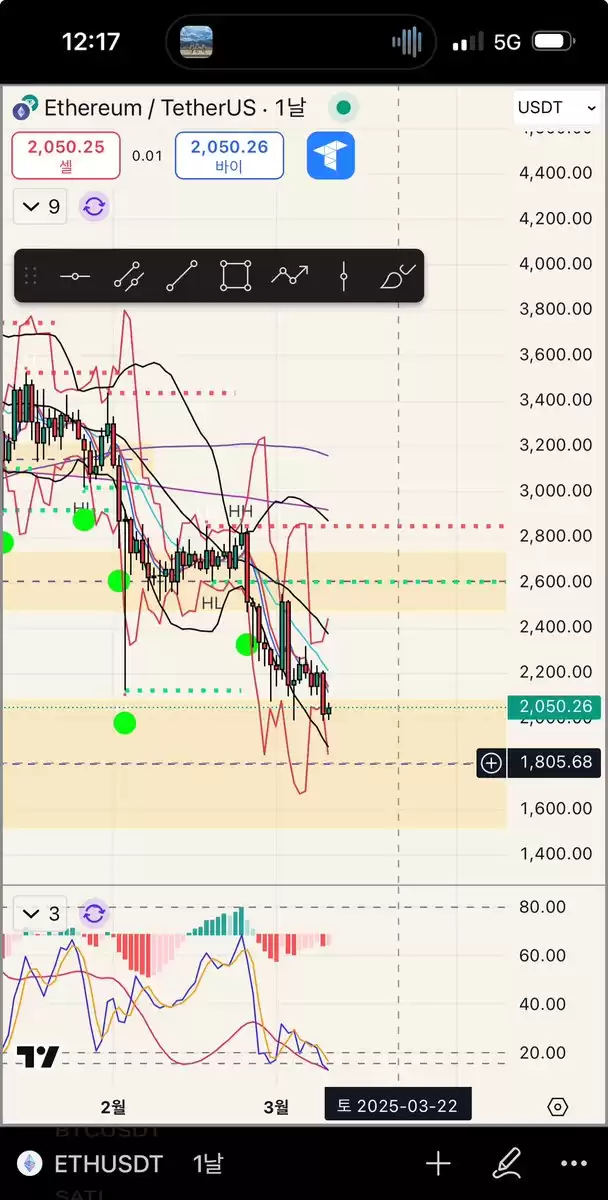Open ETHUSDT symbol search
The height and width of the screenshot is (1200, 608).
click(106, 1164)
